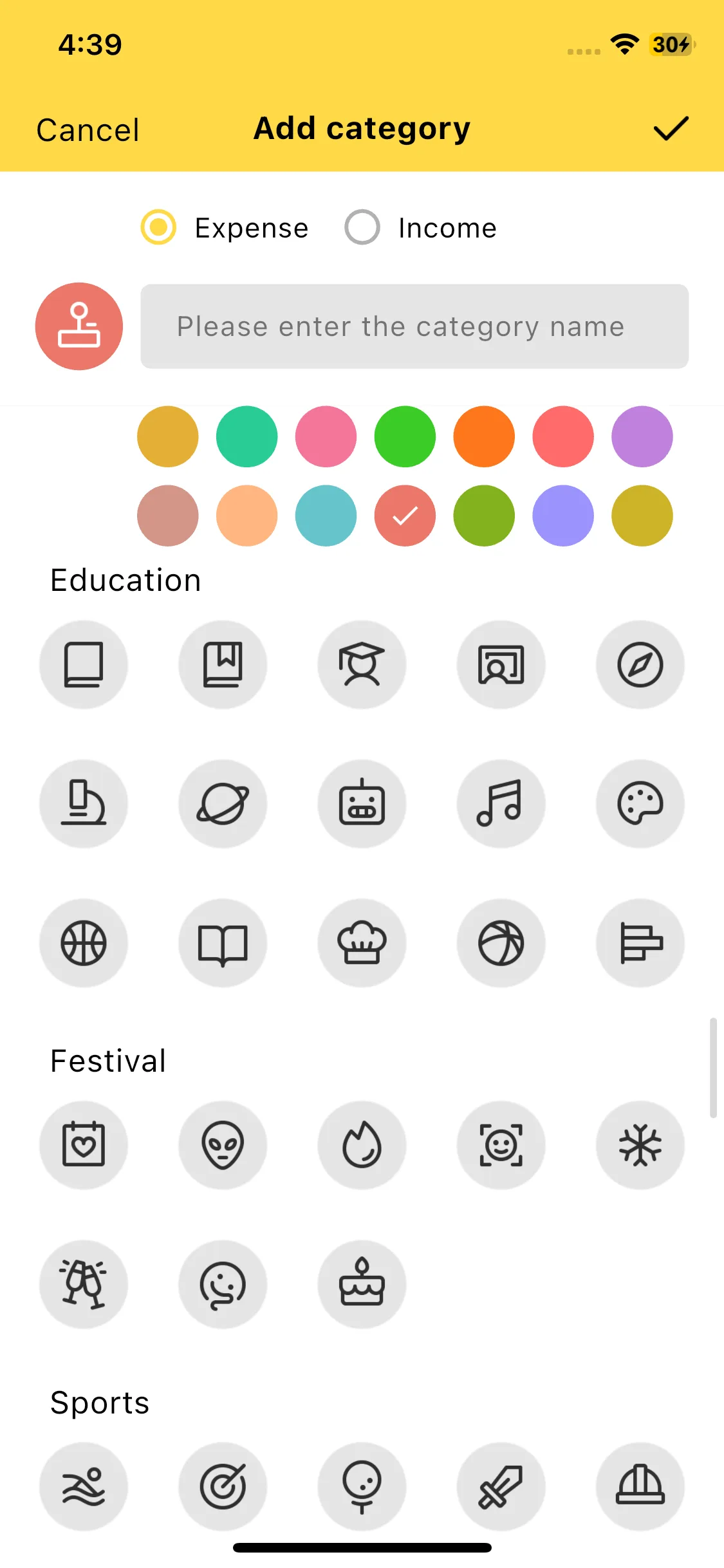Image resolution: width=724 pixels, height=1568 pixels.
Task: Select the paint palette icon
Action: tap(640, 803)
